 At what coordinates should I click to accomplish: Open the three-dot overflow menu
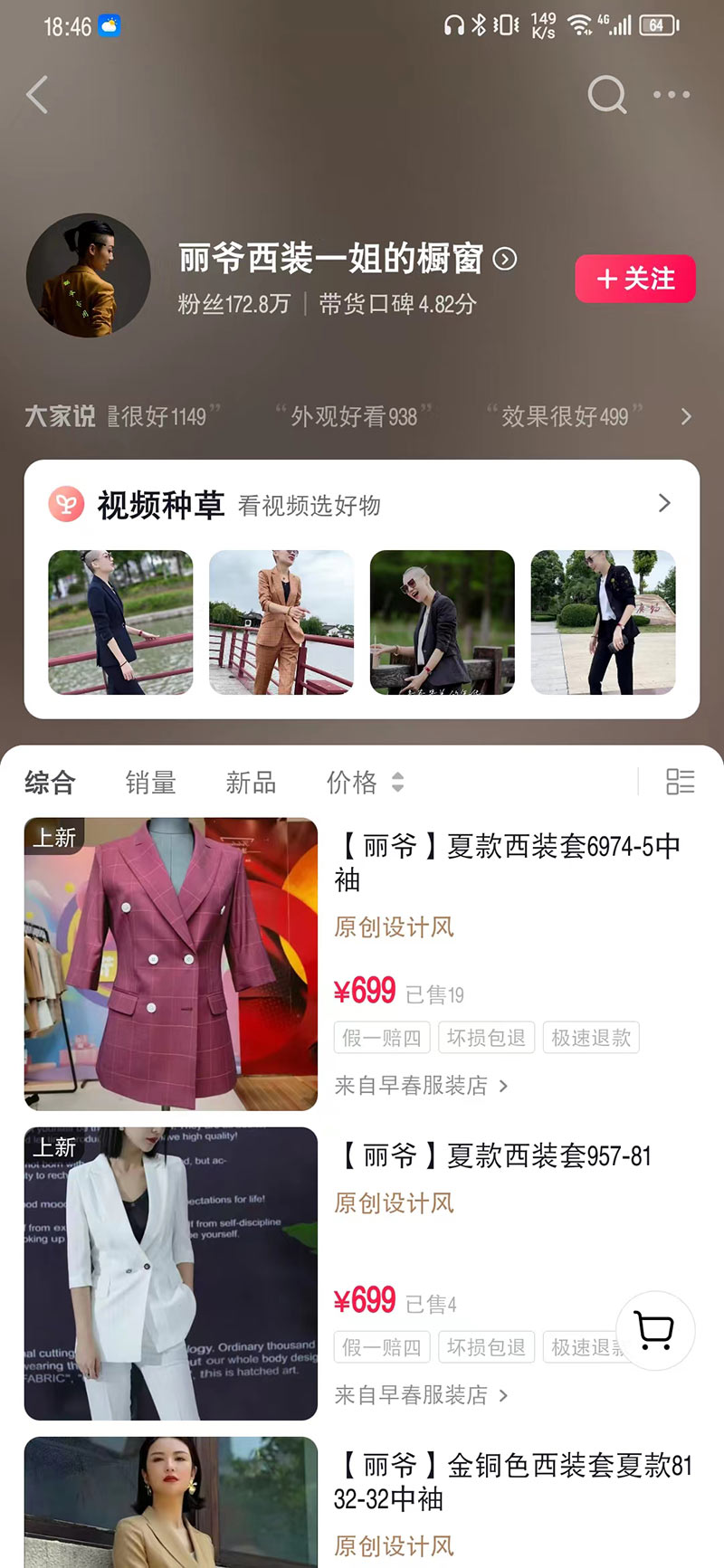coord(672,94)
